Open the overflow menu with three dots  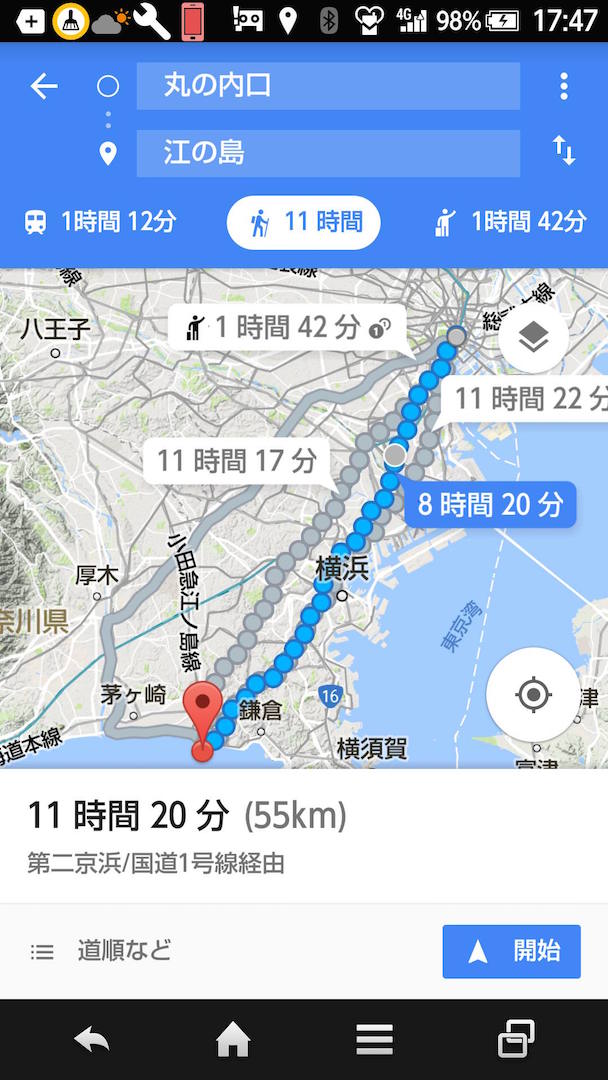[x=564, y=87]
